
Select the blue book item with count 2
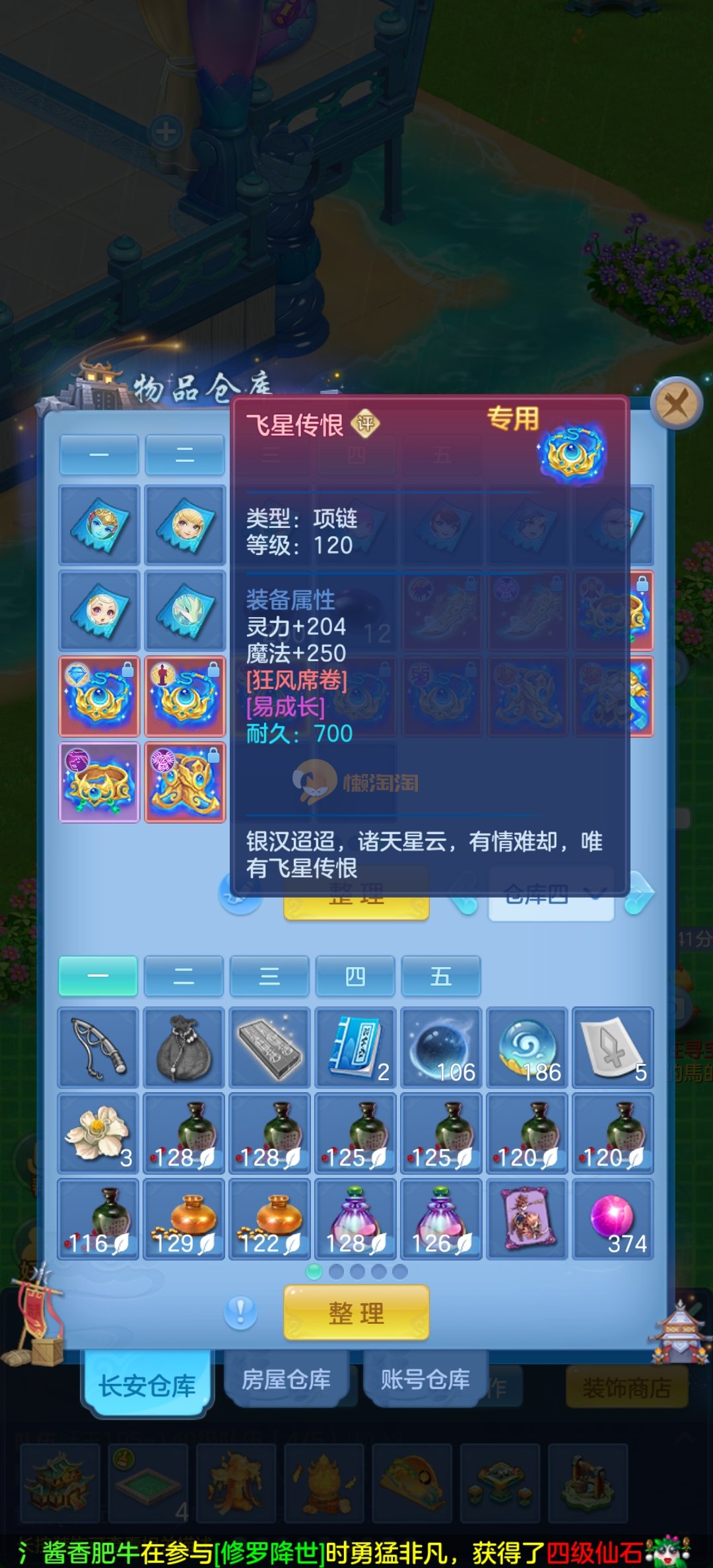[355, 1047]
